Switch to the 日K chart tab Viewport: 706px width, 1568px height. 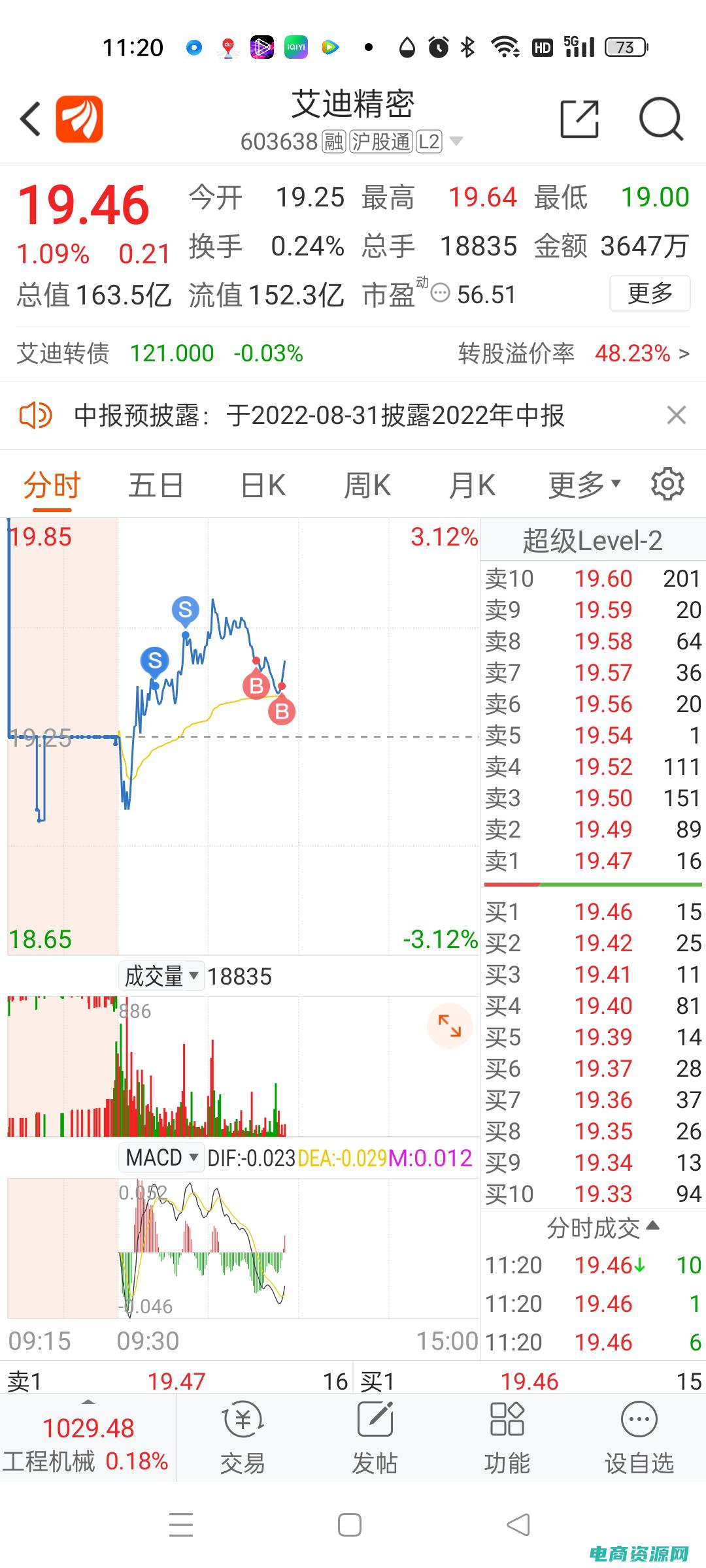tap(263, 485)
